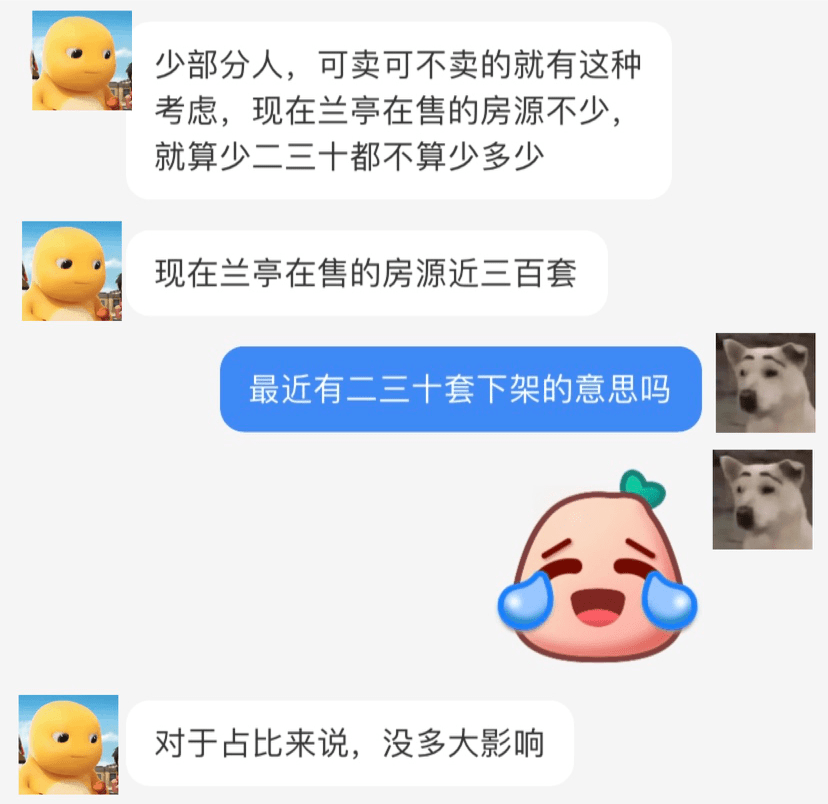Tap dog avatar beside the crying-laughing sticker

coord(762,499)
